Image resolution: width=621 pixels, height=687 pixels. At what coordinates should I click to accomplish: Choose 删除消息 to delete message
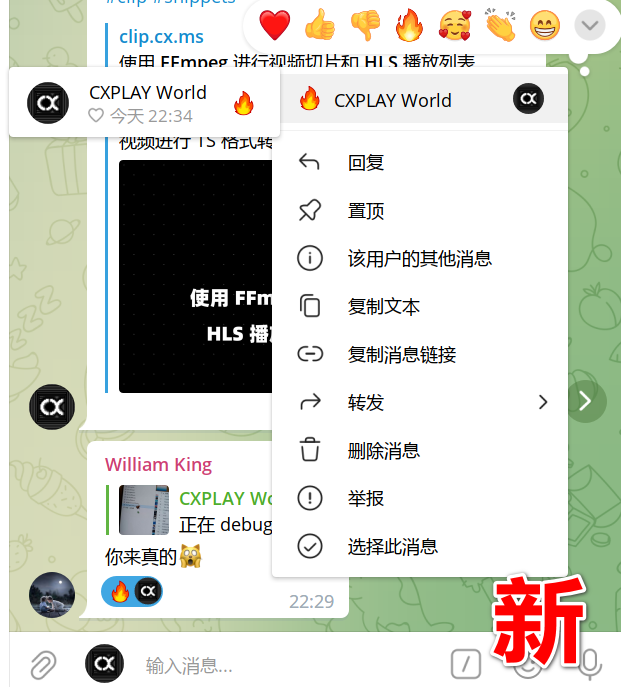point(383,451)
